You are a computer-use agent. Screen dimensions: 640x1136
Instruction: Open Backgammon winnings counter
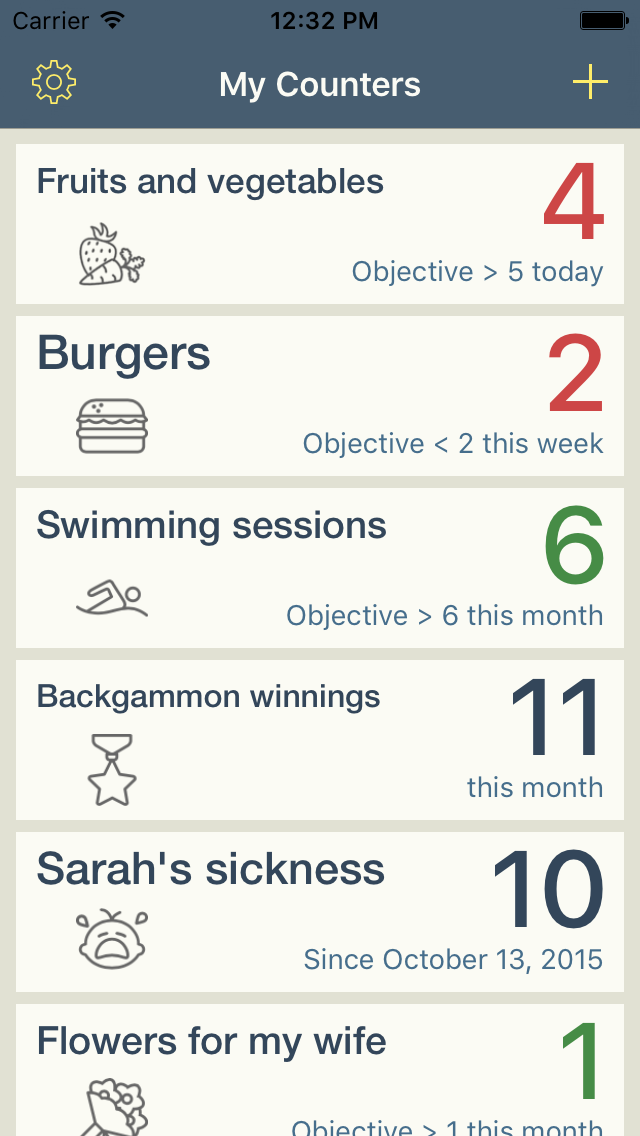tap(320, 740)
